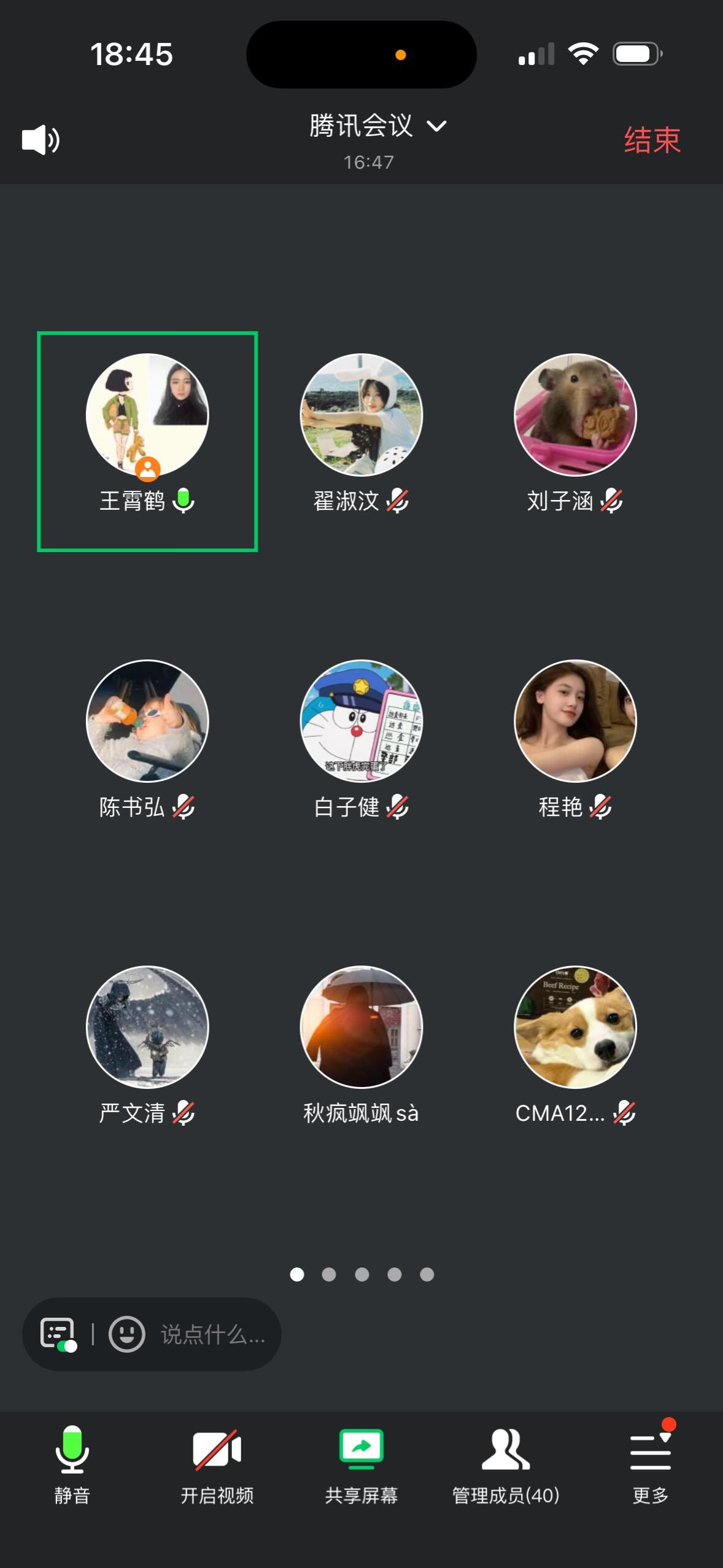The width and height of the screenshot is (723, 1568).
Task: Open 刘子涵's participant tile
Action: pyautogui.click(x=574, y=415)
